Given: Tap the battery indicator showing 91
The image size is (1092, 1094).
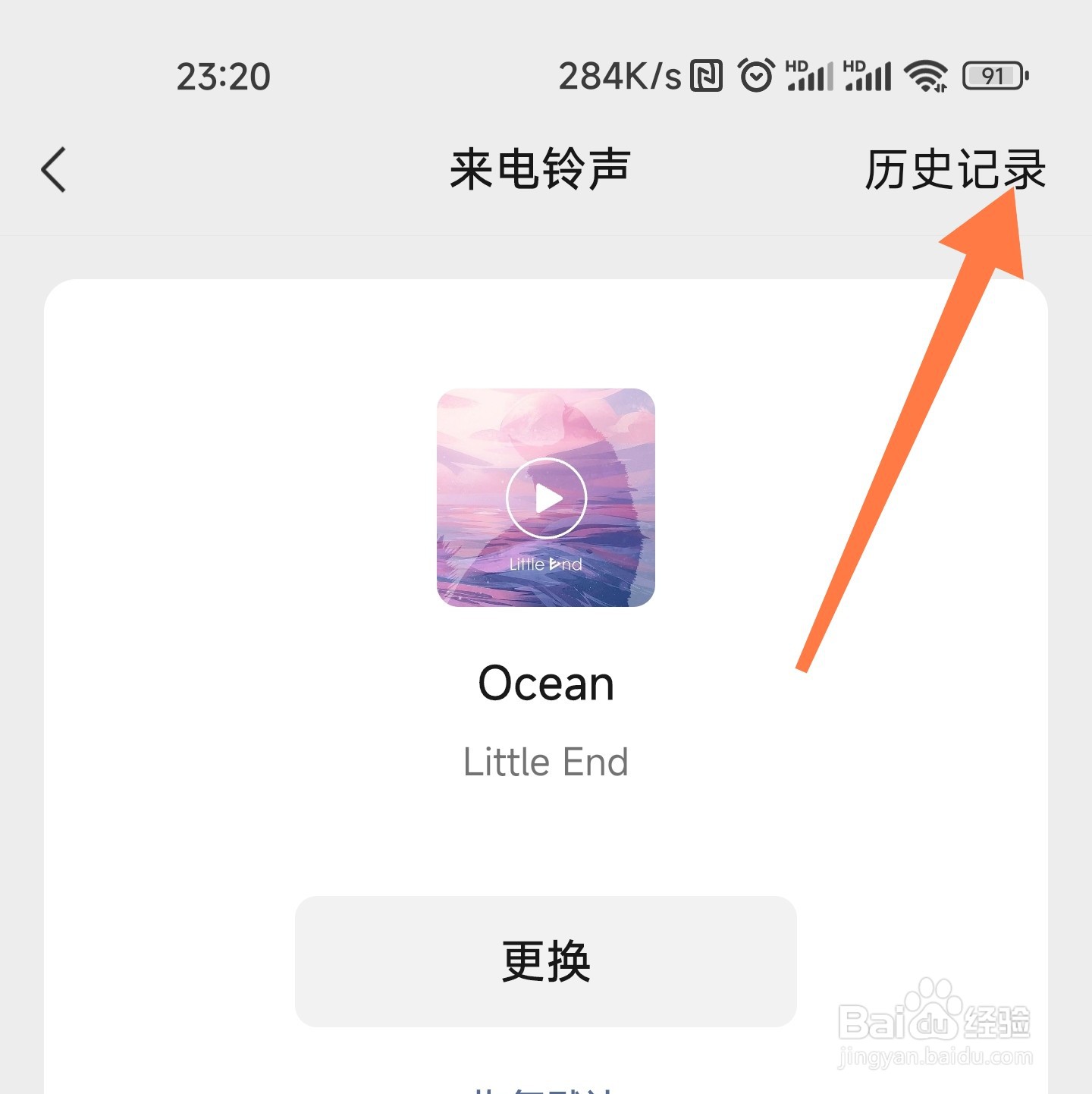Looking at the screenshot, I should tap(993, 76).
